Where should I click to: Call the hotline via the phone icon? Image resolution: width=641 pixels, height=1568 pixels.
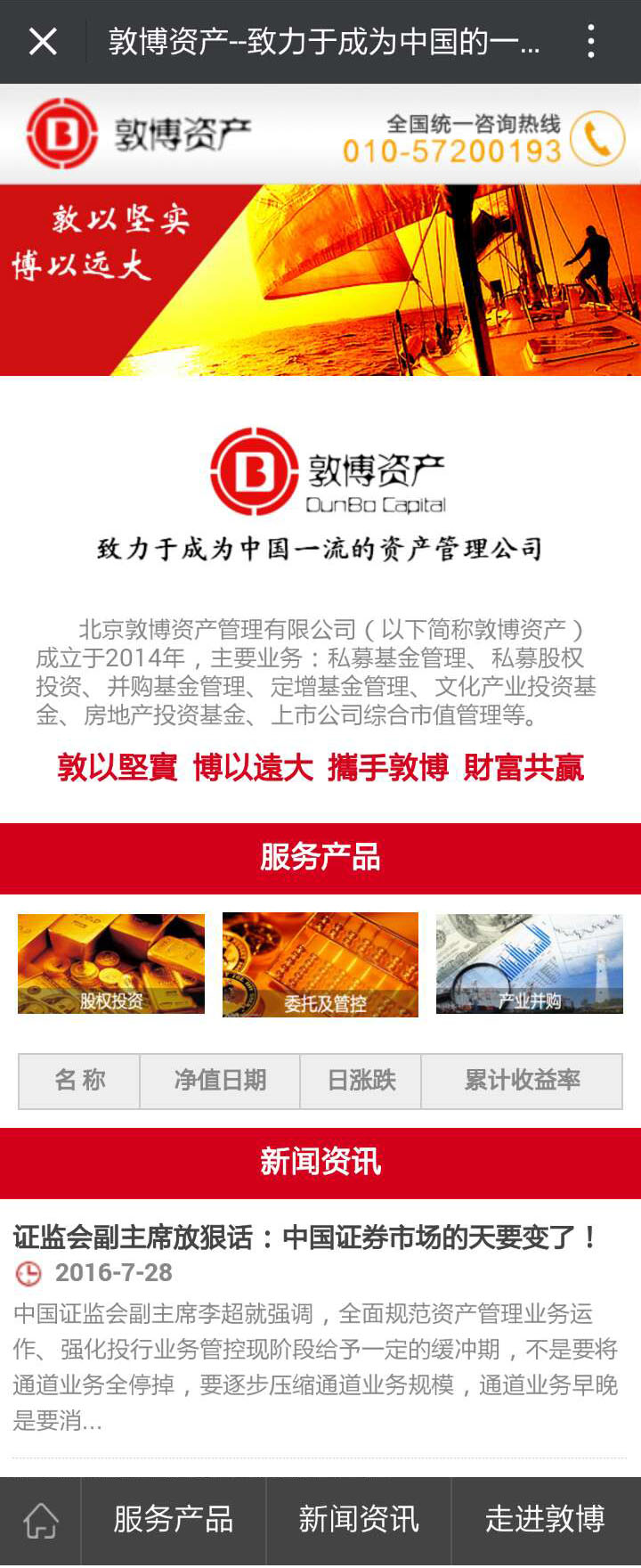click(x=596, y=139)
